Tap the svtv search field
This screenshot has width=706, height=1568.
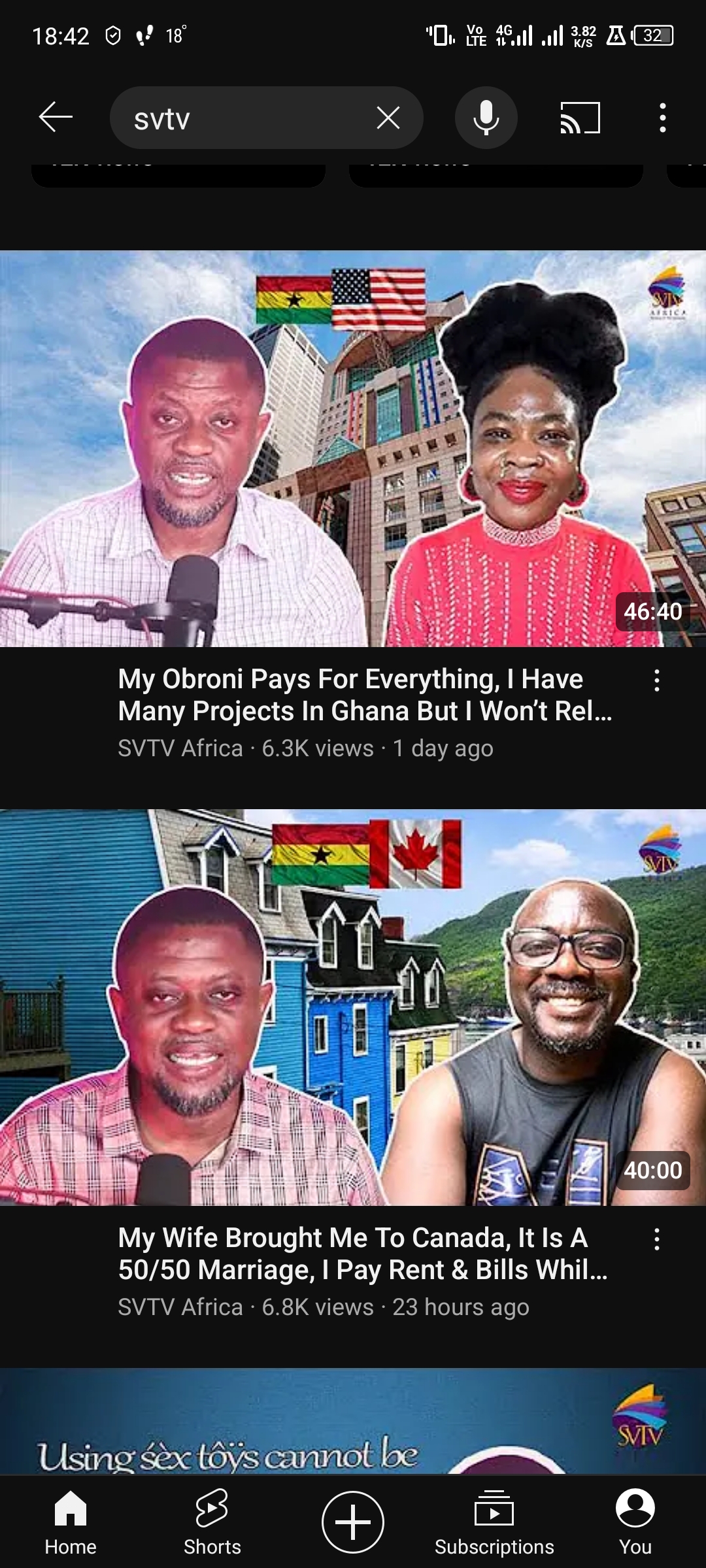[x=242, y=118]
